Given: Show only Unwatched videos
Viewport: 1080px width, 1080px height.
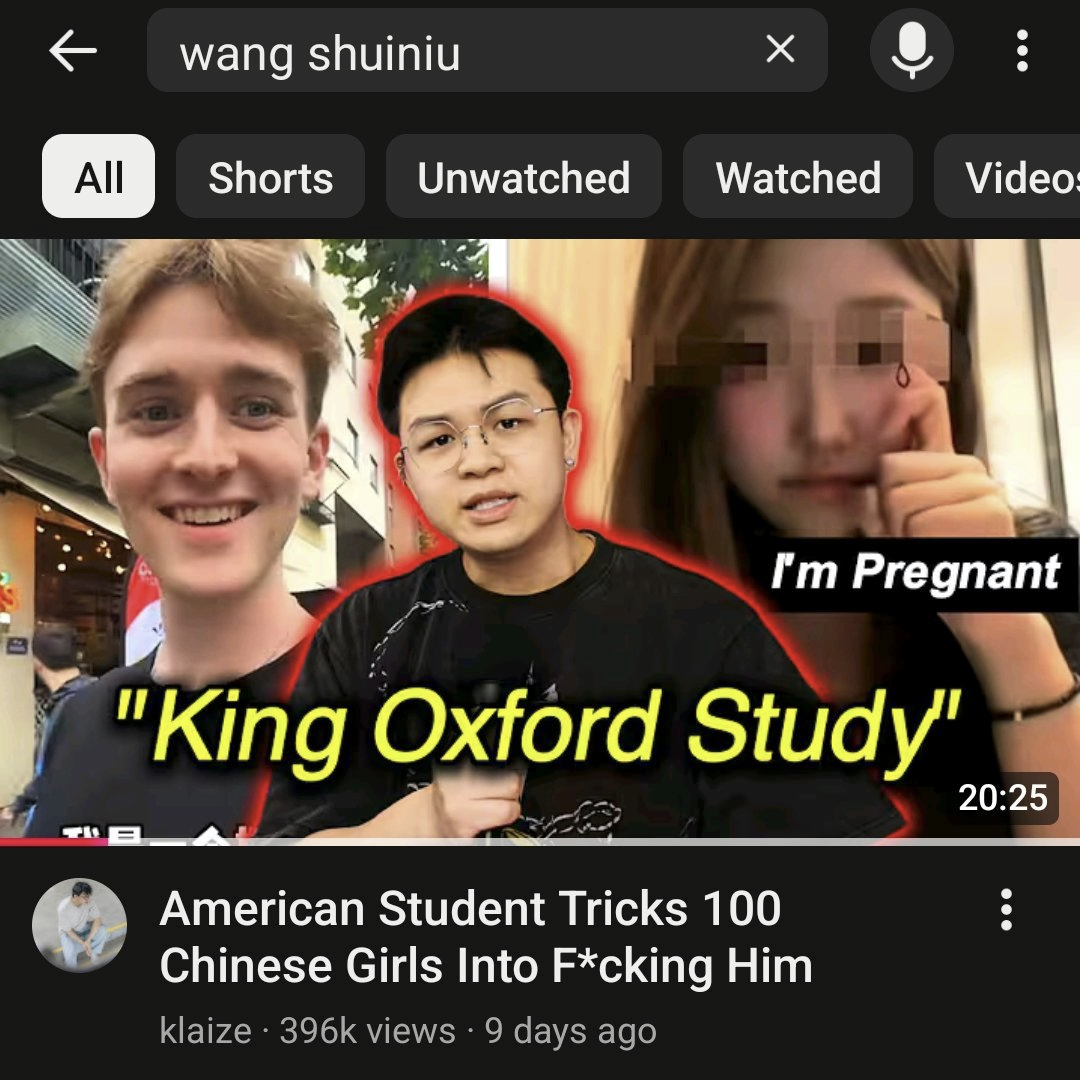Looking at the screenshot, I should (x=523, y=176).
